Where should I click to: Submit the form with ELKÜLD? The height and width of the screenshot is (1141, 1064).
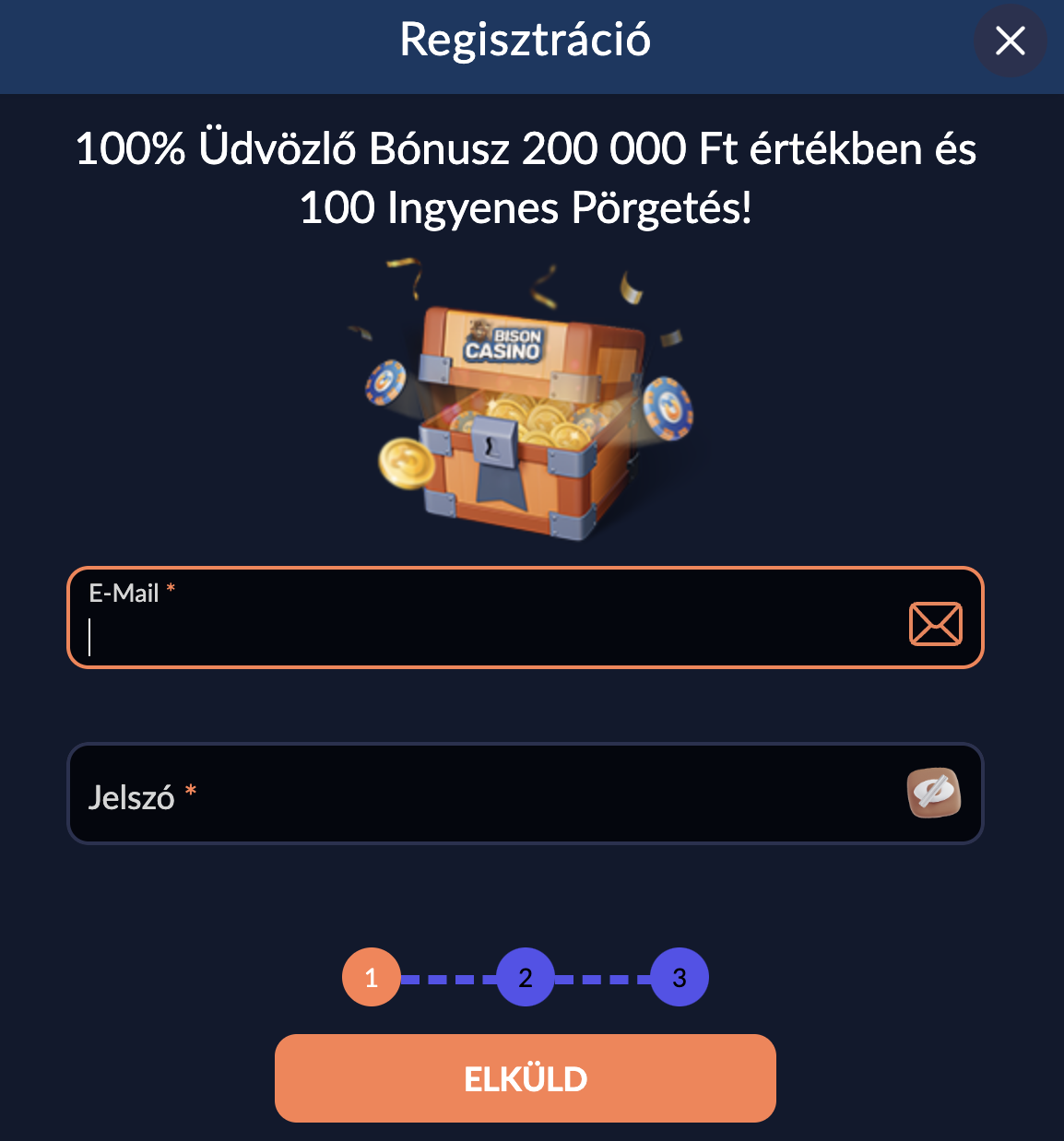[x=526, y=1078]
